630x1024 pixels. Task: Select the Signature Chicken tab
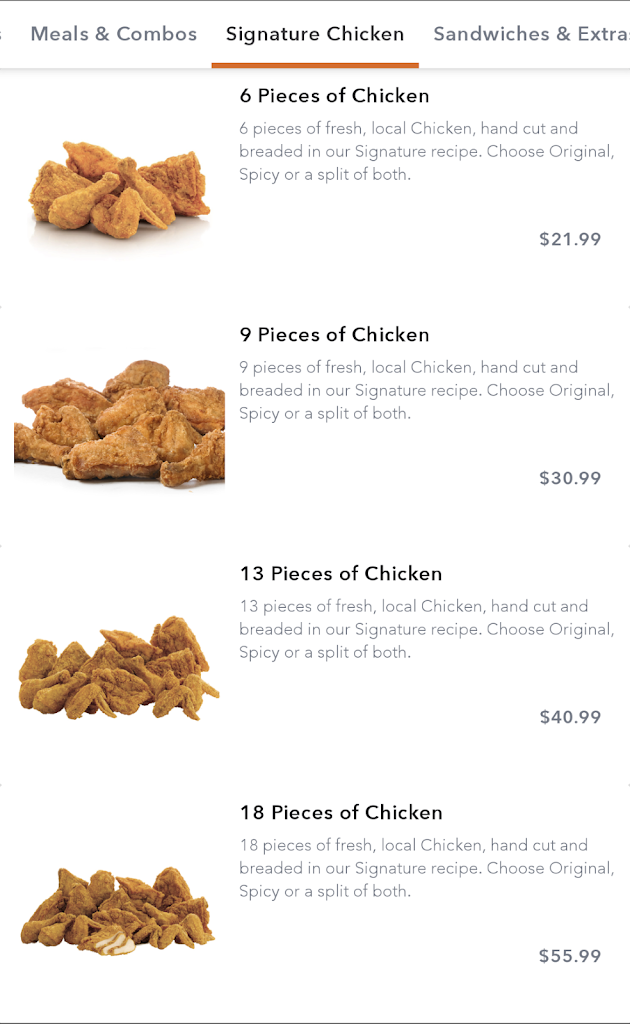click(x=315, y=34)
